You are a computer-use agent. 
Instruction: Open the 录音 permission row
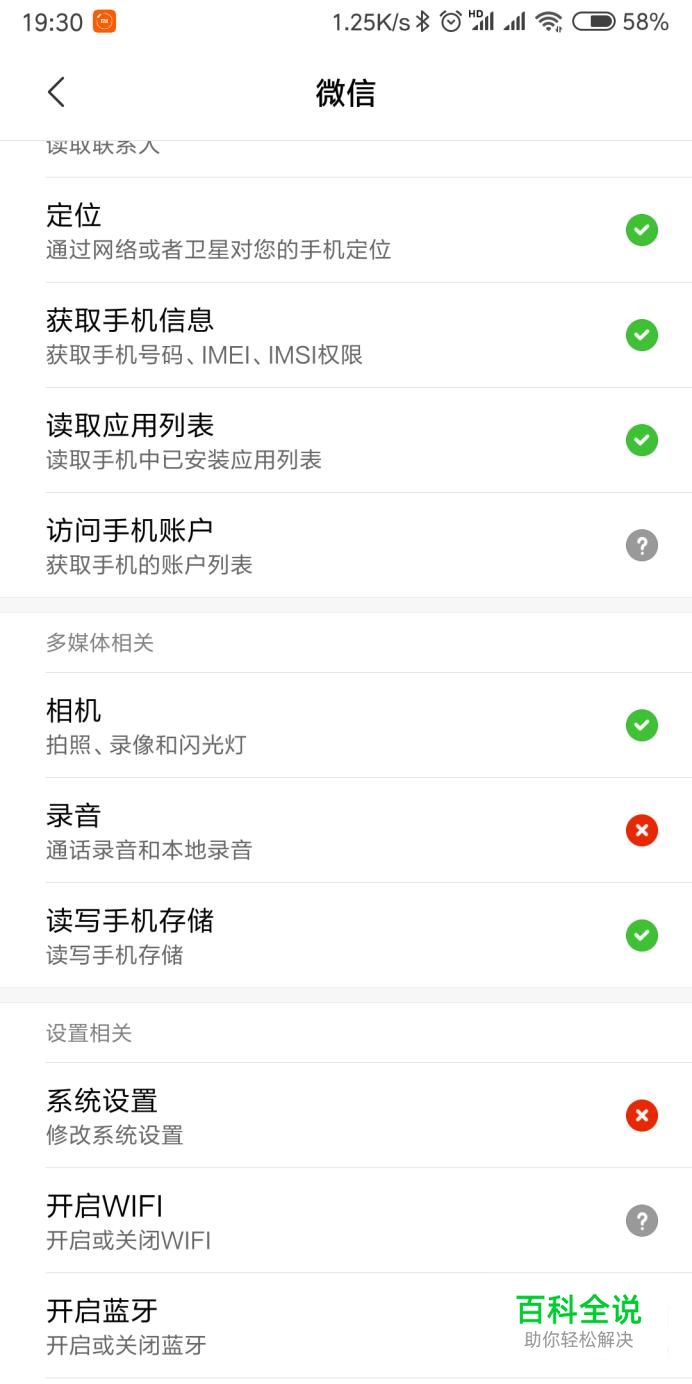pos(346,830)
